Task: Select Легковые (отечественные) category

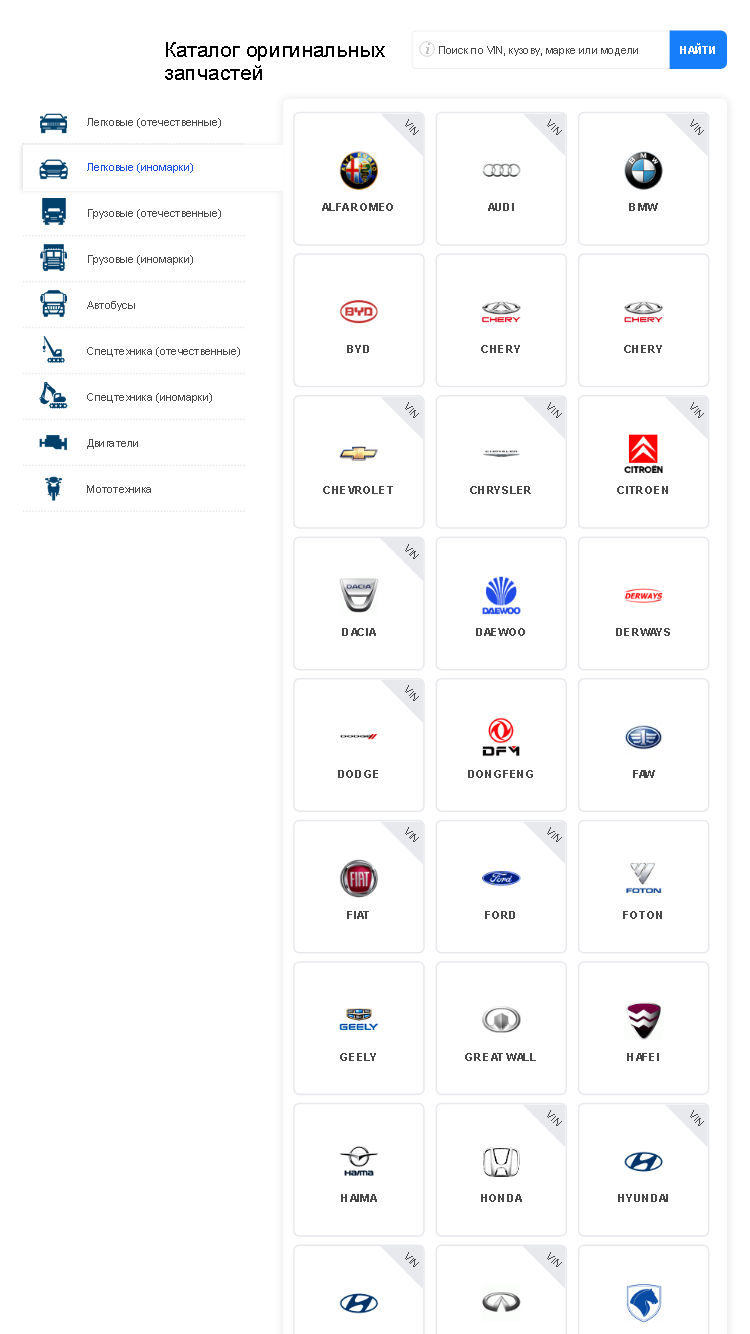Action: click(134, 122)
